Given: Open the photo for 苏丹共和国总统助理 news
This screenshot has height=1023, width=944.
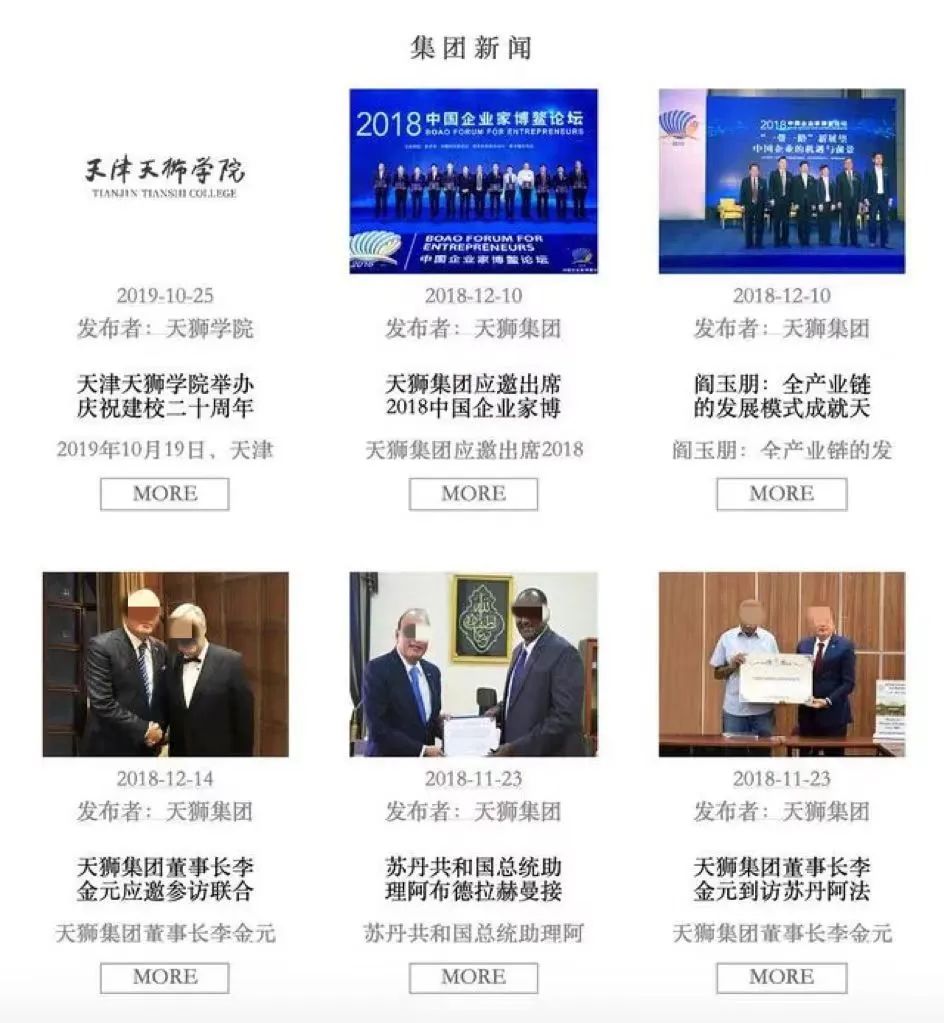Looking at the screenshot, I should click(x=473, y=664).
